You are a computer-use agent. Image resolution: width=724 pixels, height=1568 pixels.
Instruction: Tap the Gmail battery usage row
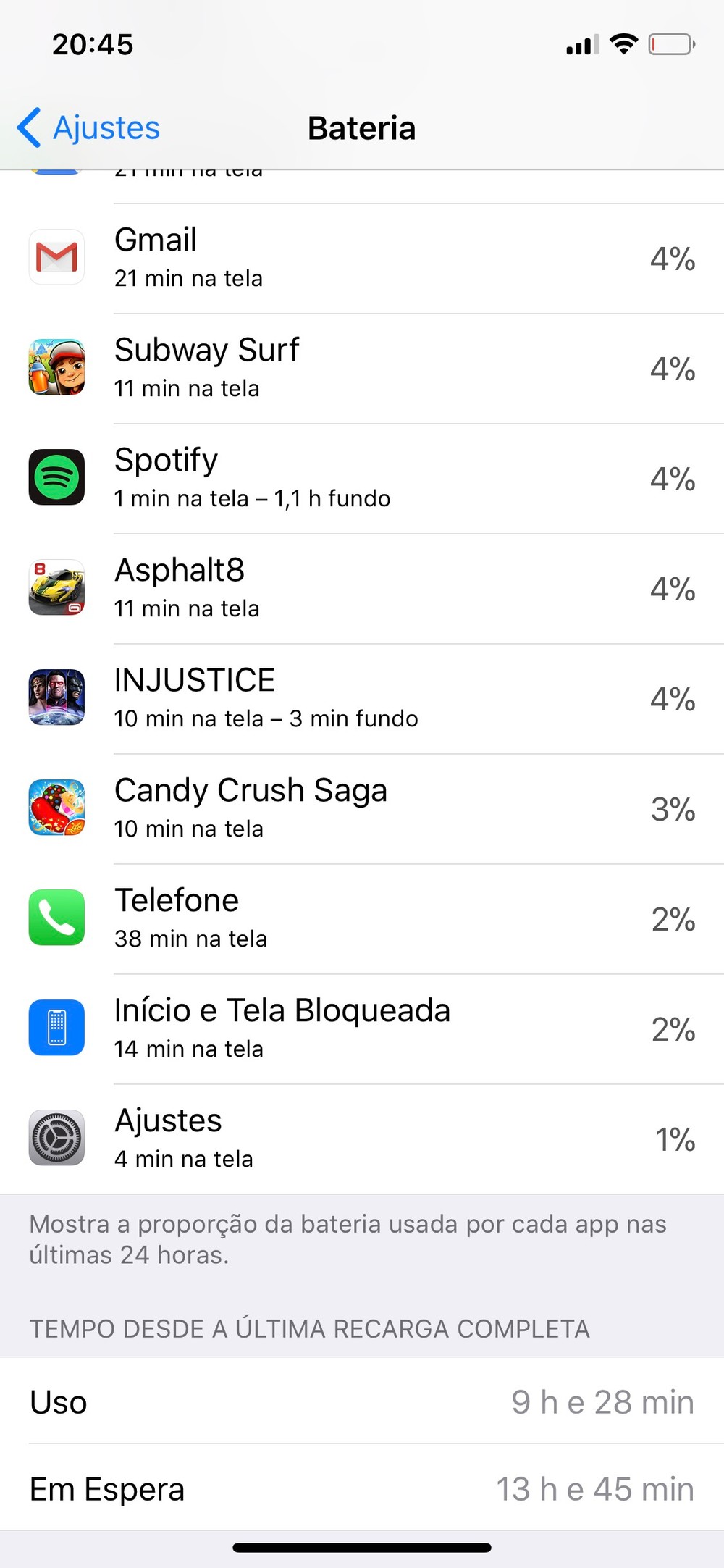[x=362, y=259]
